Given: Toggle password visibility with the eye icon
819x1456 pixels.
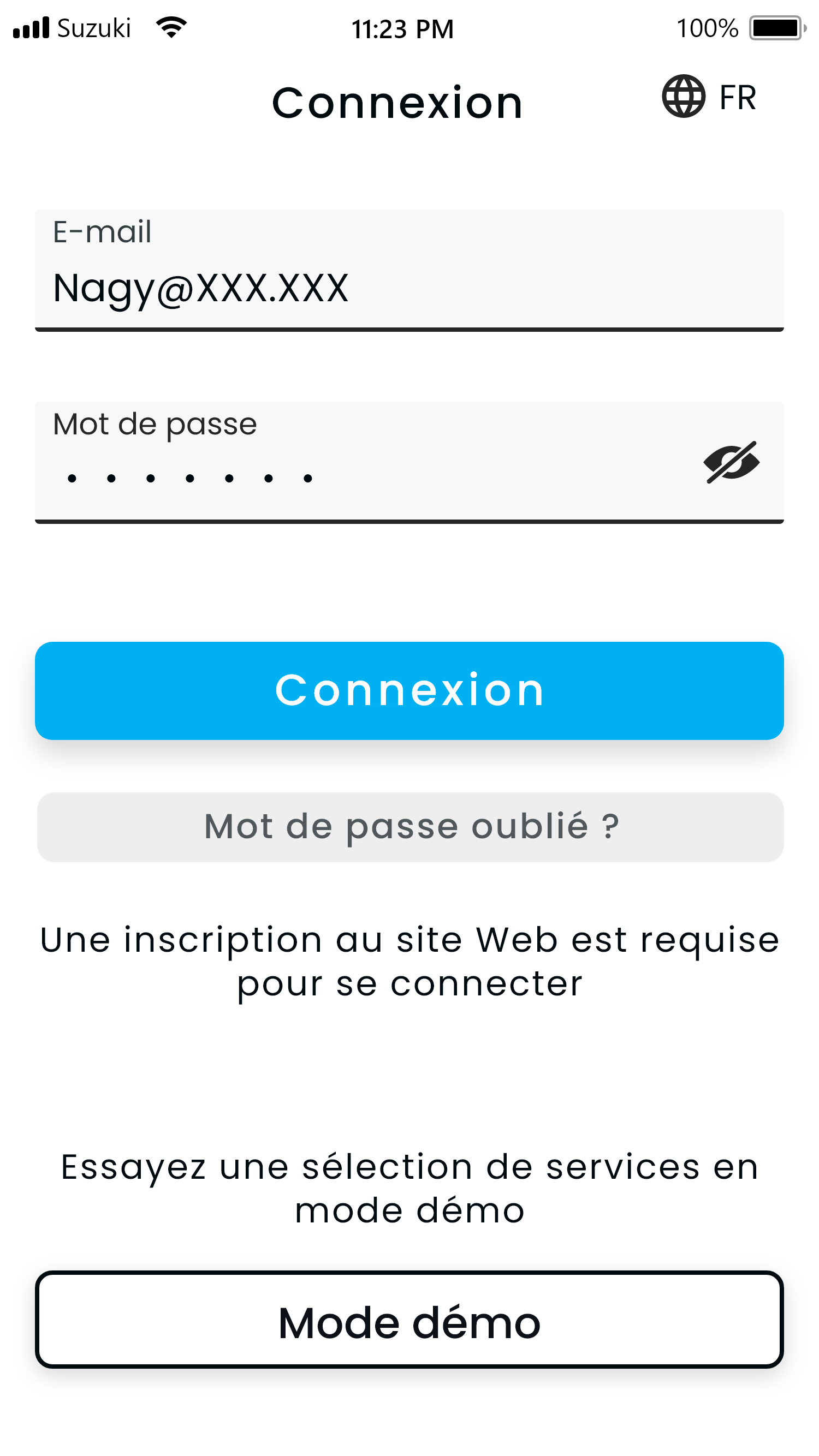Looking at the screenshot, I should coord(731,462).
